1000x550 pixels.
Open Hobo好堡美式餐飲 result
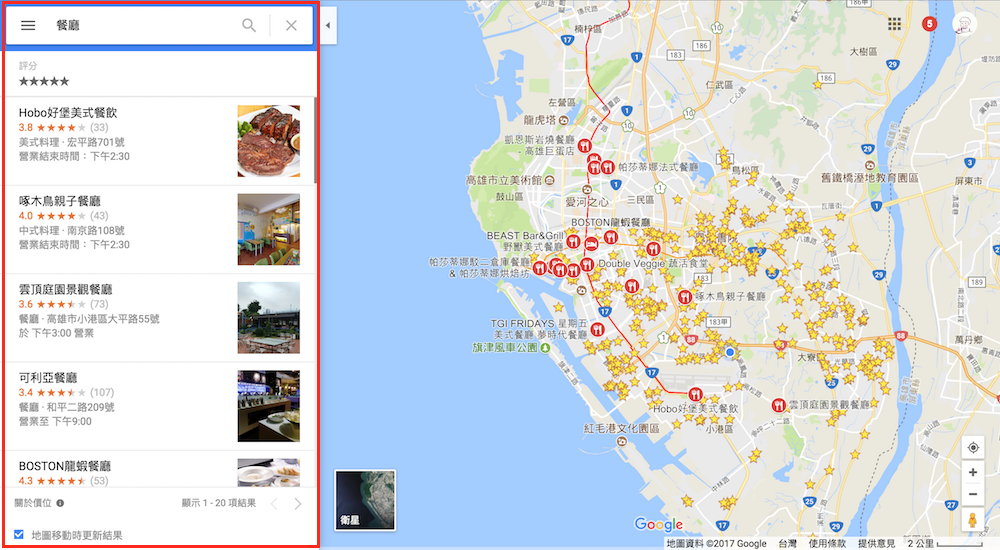(120, 134)
